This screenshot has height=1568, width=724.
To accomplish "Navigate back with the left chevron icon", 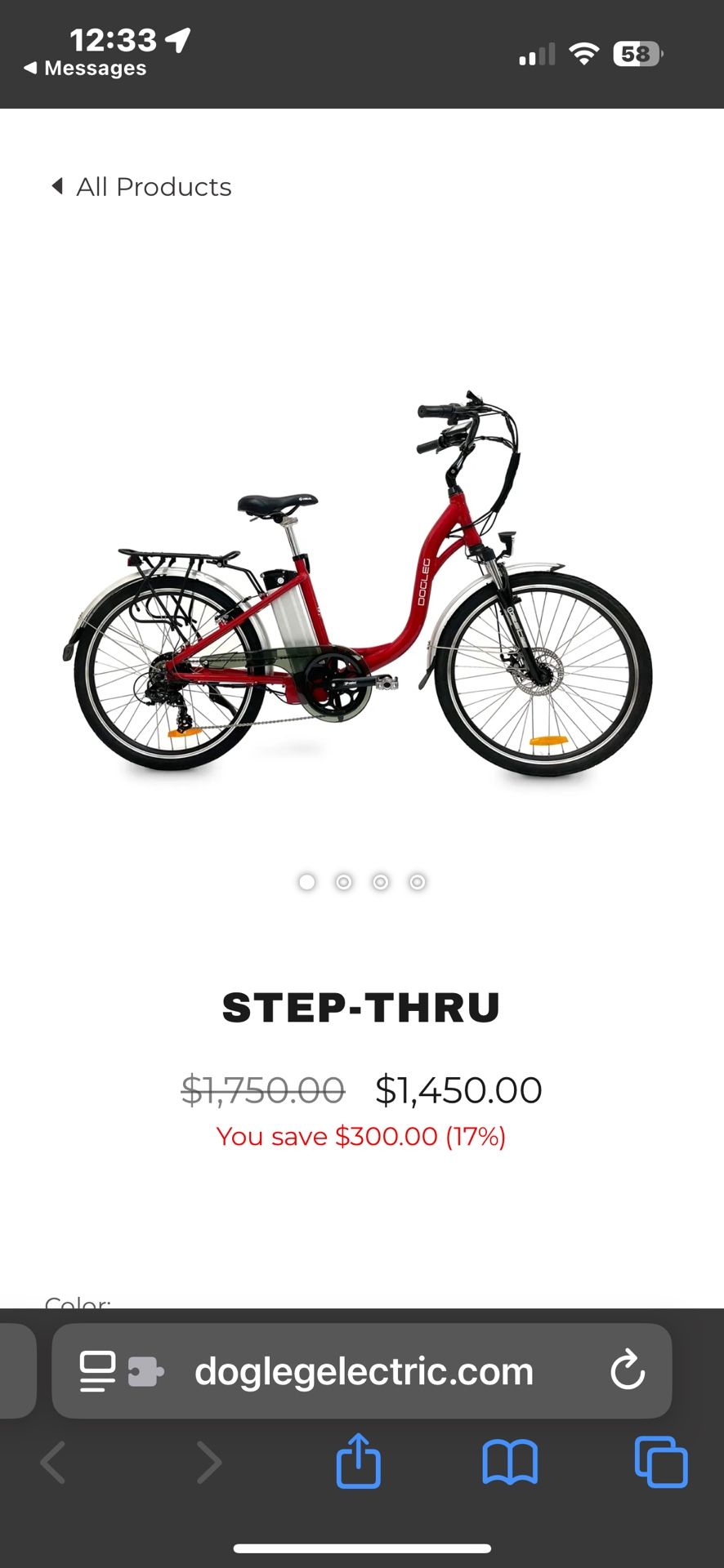I will (x=51, y=1463).
